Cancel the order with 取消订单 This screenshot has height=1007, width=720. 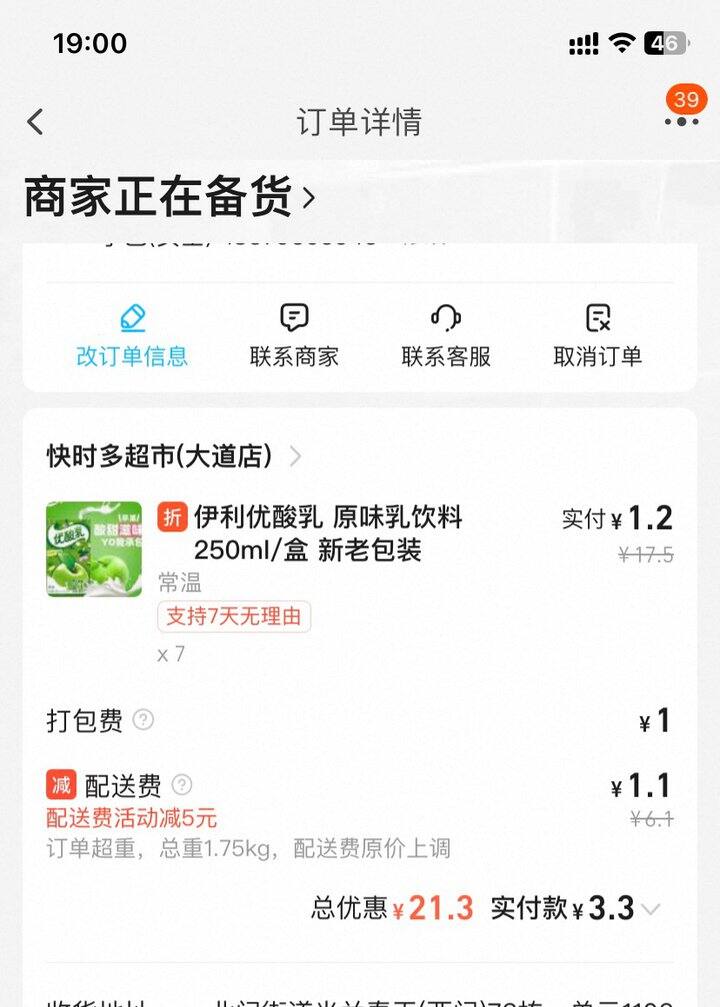click(597, 337)
